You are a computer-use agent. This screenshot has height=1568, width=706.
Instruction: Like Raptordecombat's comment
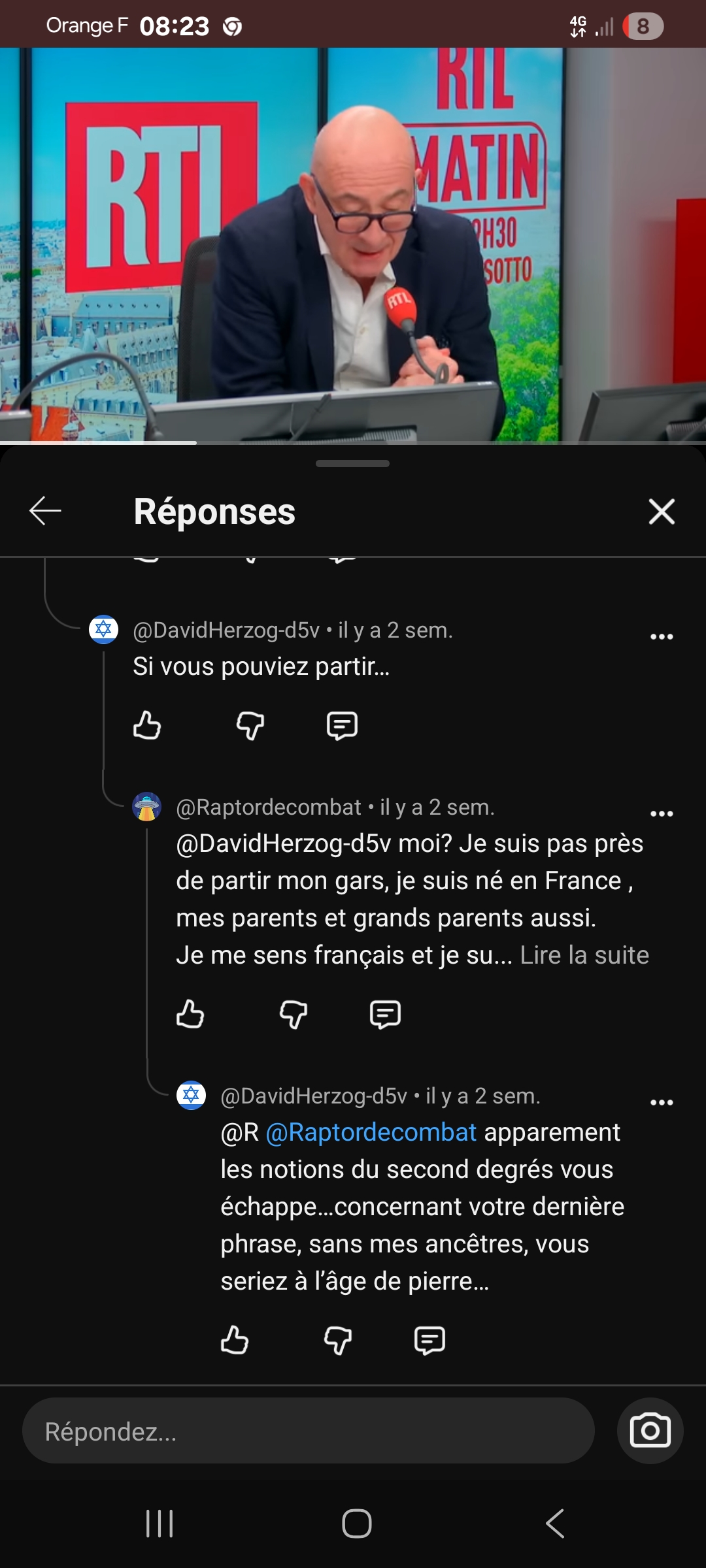click(190, 1015)
